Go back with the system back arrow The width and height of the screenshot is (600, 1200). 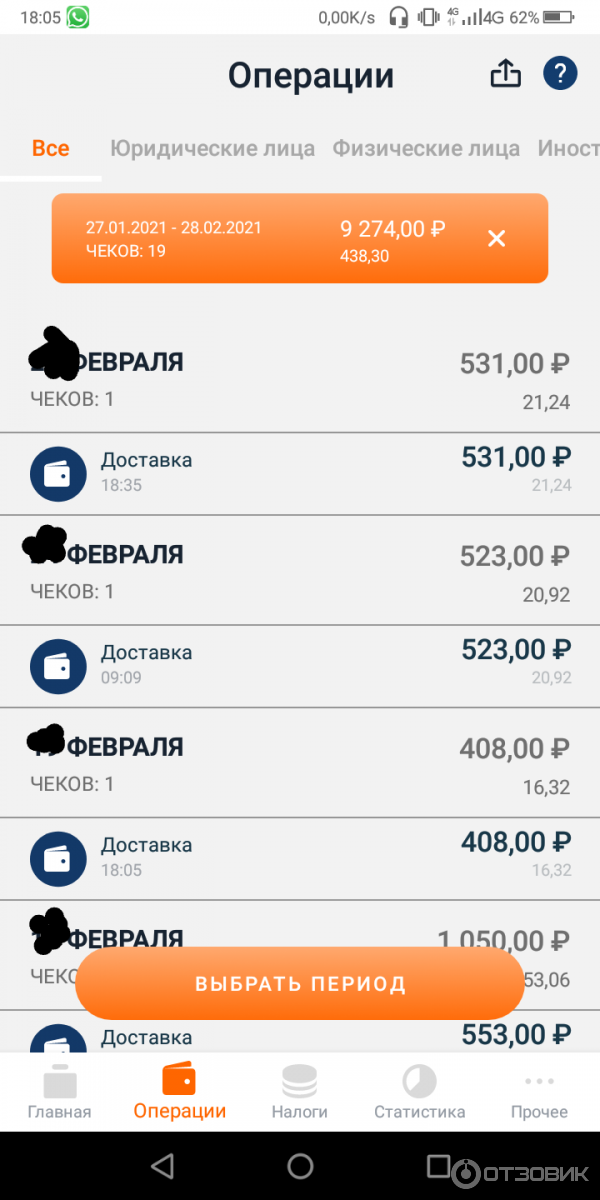(x=161, y=1166)
